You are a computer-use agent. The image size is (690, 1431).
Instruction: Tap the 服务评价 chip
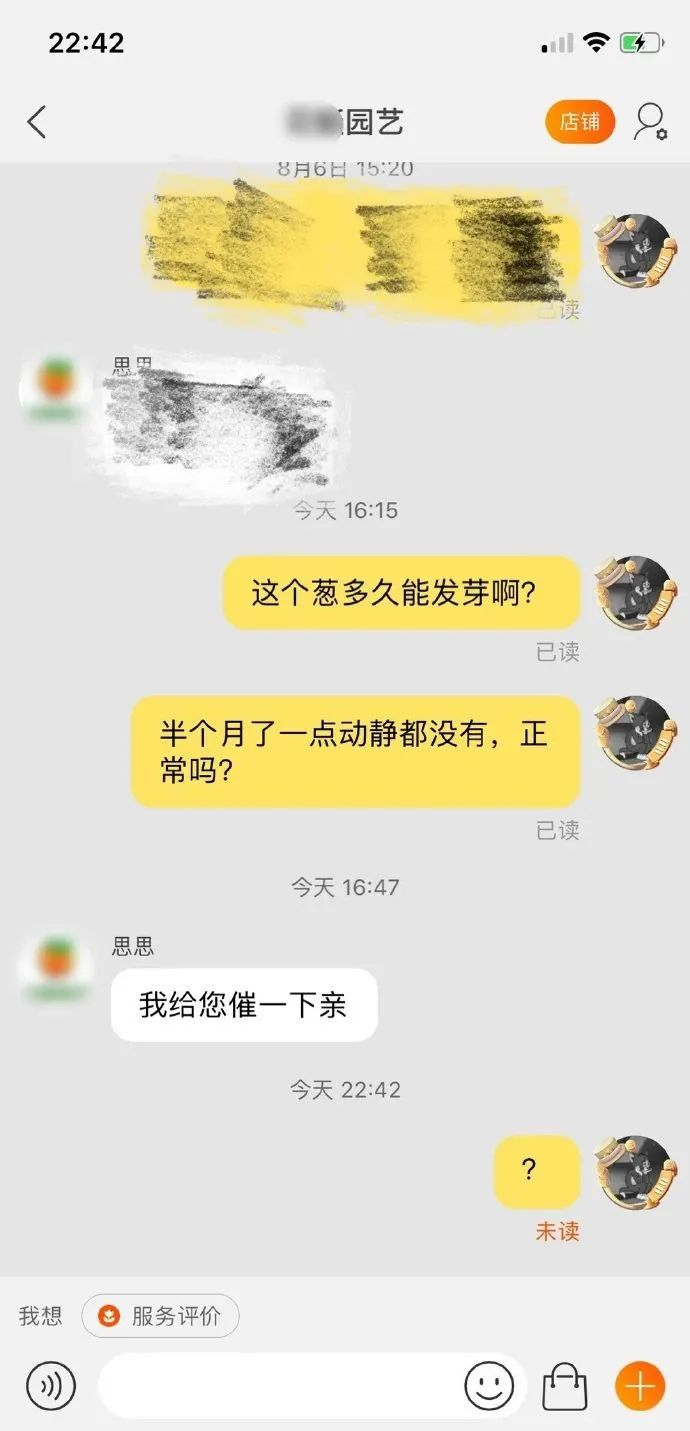161,1316
